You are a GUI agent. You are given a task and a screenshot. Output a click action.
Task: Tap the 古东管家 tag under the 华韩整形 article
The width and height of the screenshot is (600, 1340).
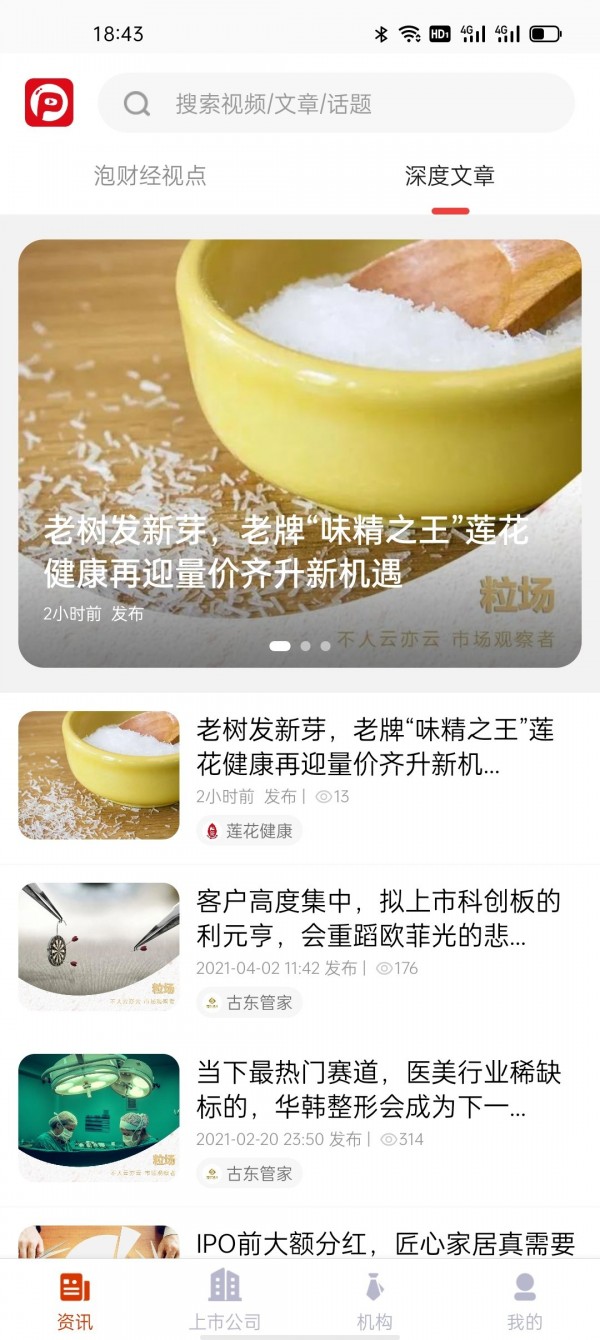pos(250,1174)
